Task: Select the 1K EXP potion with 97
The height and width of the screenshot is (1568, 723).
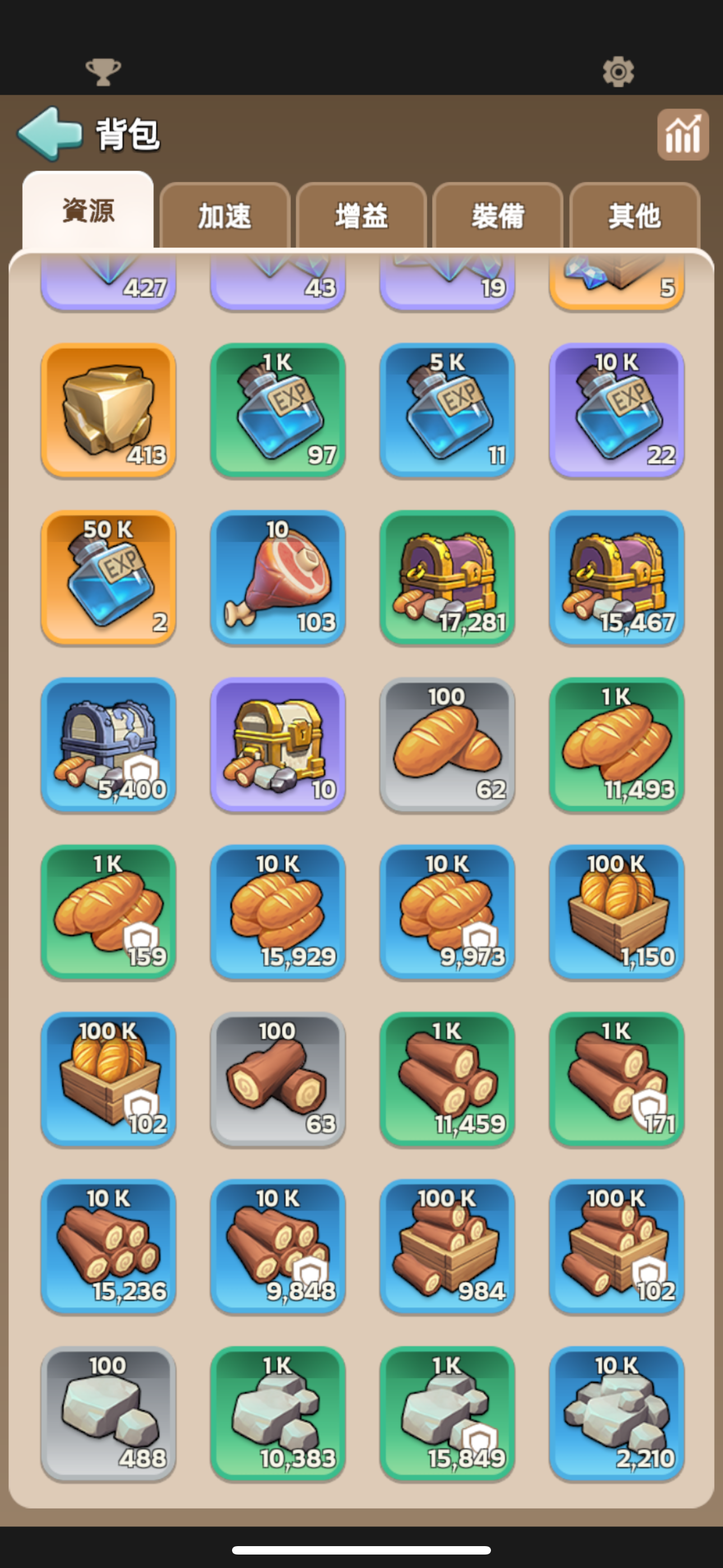Action: tap(277, 409)
